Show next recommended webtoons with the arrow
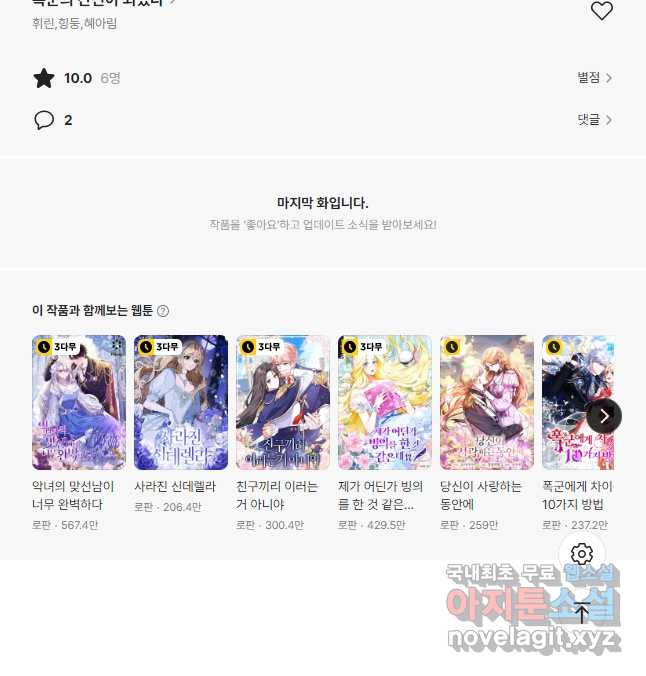This screenshot has height=676, width=646. 604,415
